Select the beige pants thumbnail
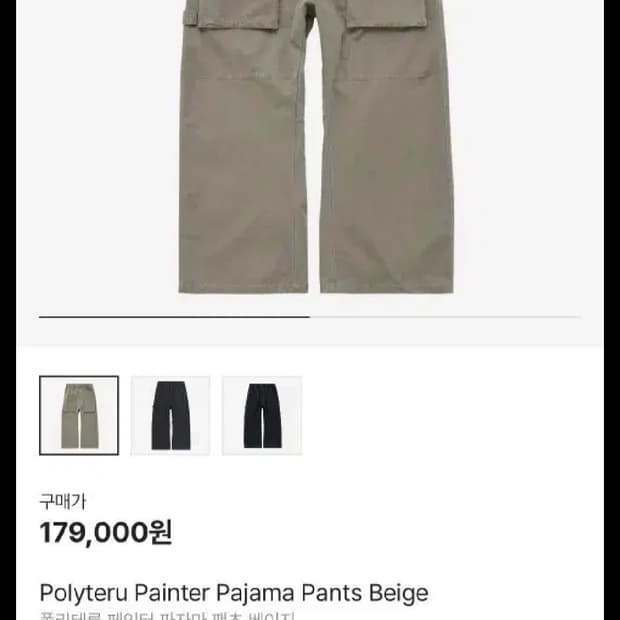The height and width of the screenshot is (620, 620). pyautogui.click(x=79, y=415)
